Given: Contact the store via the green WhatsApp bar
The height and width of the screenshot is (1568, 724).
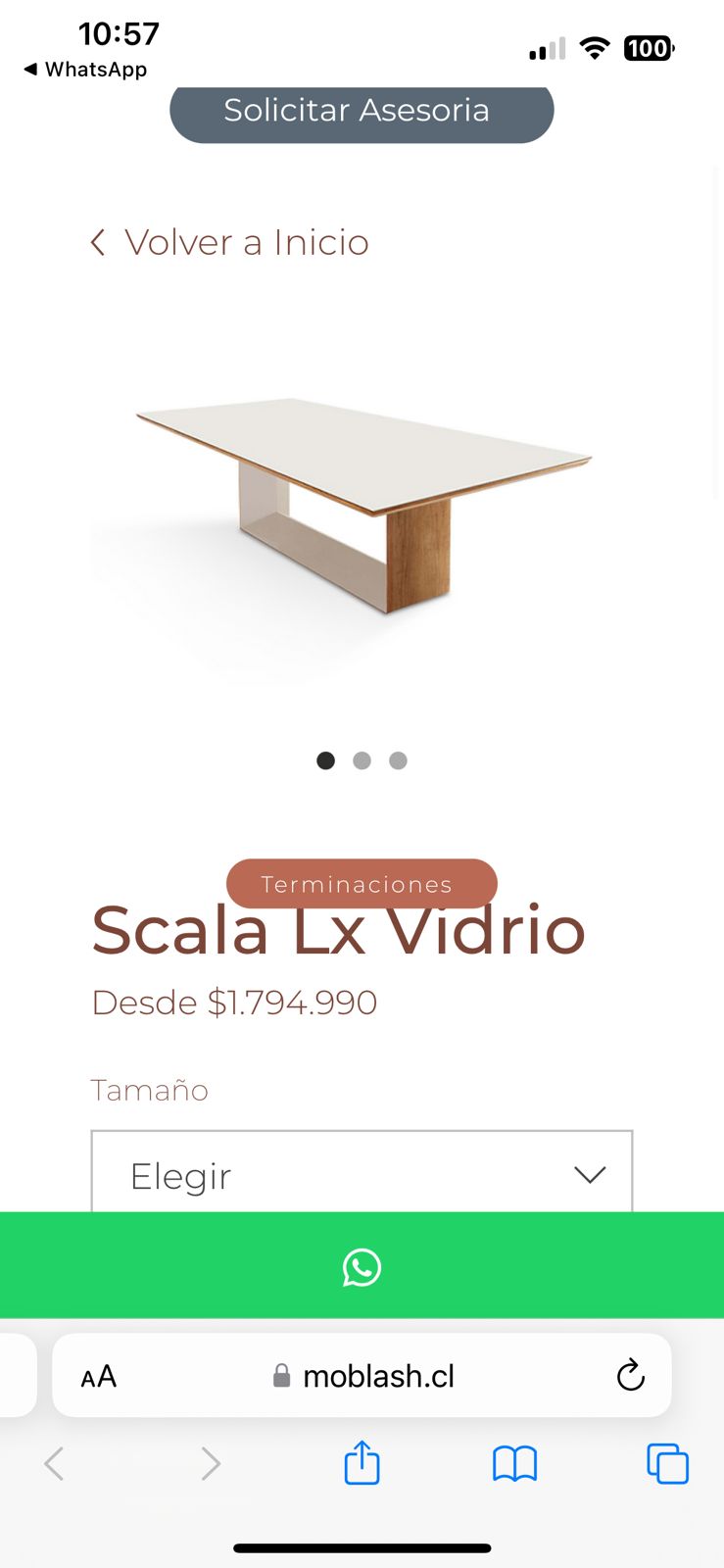Looking at the screenshot, I should (x=362, y=1266).
